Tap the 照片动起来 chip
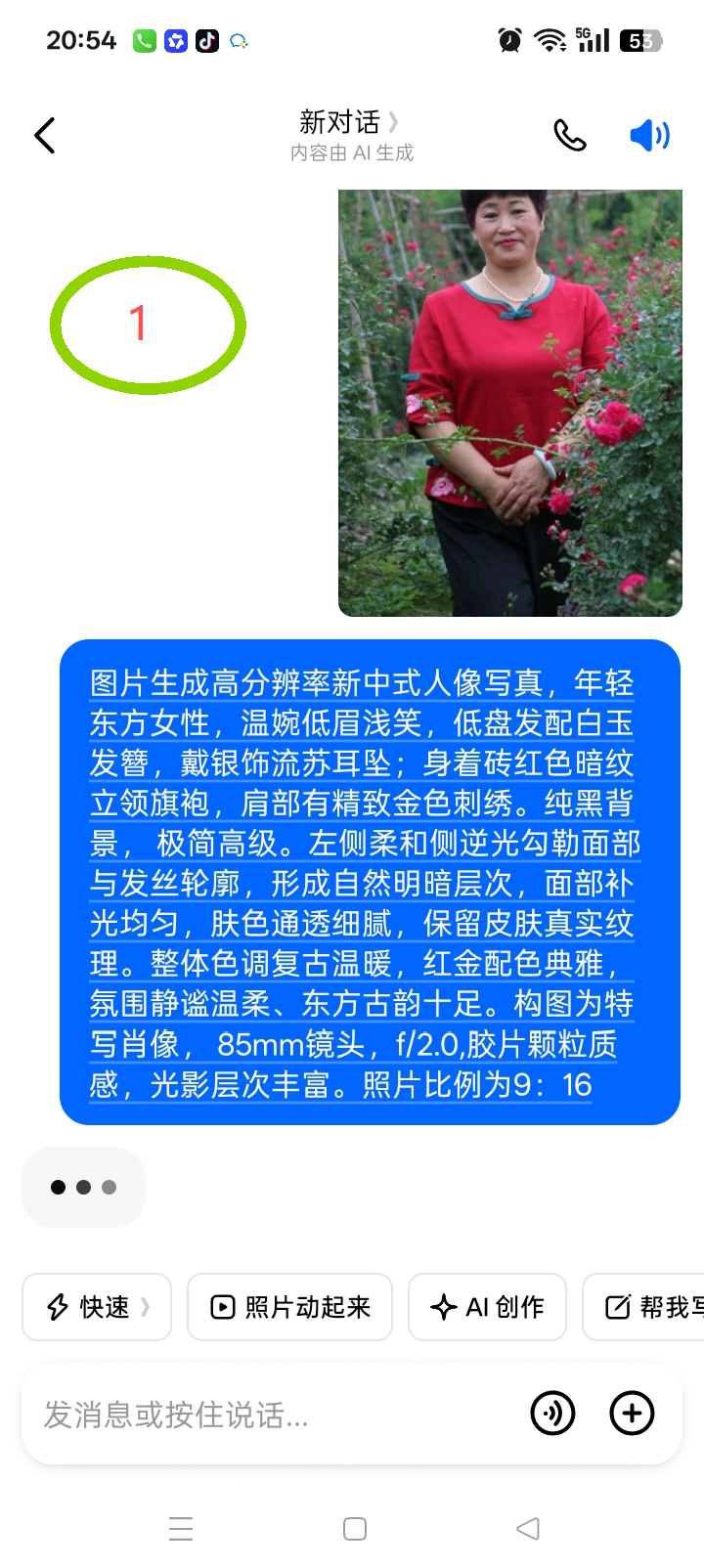The width and height of the screenshot is (704, 1568). [289, 1307]
